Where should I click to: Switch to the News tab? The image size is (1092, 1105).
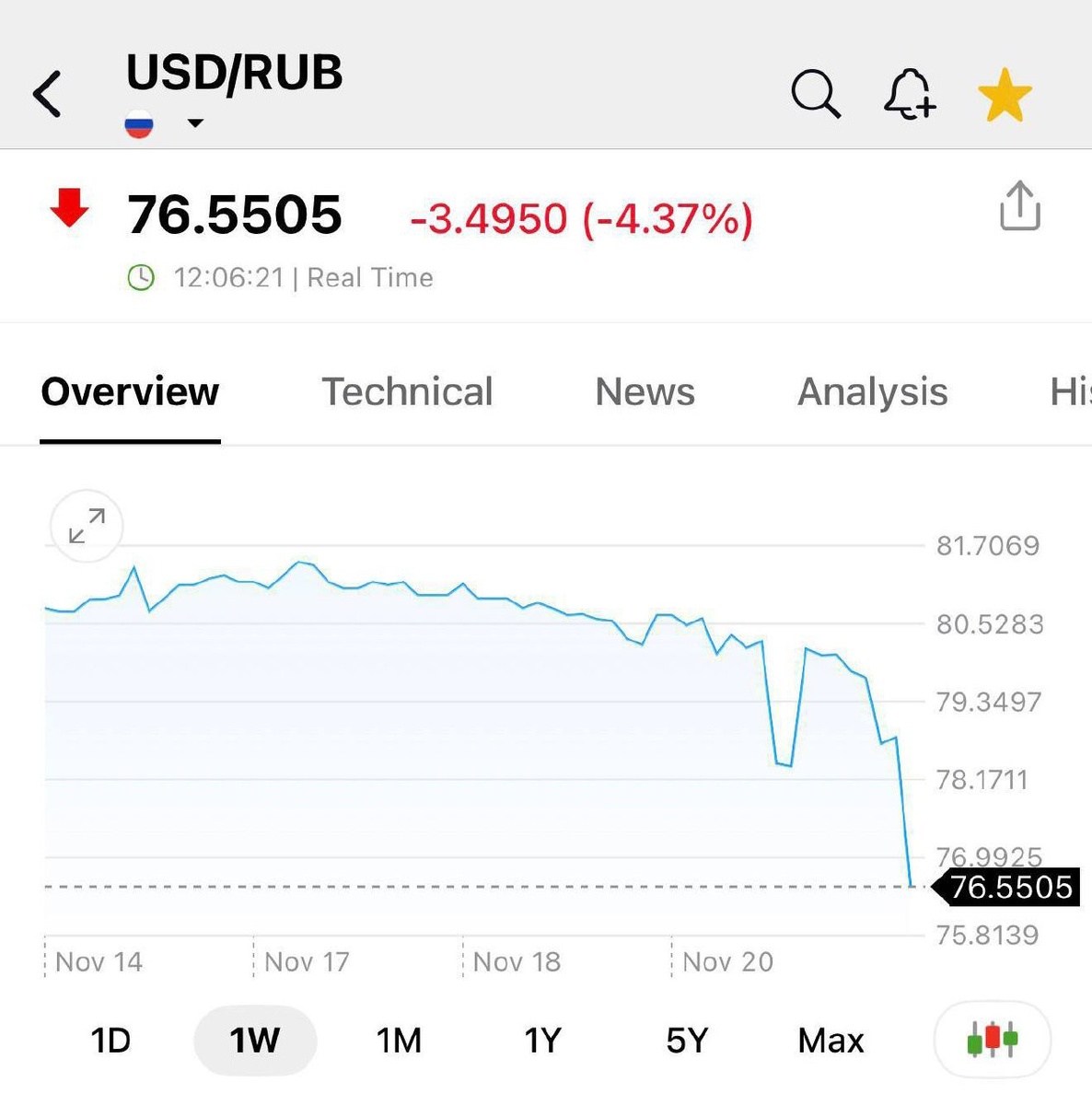coord(645,392)
